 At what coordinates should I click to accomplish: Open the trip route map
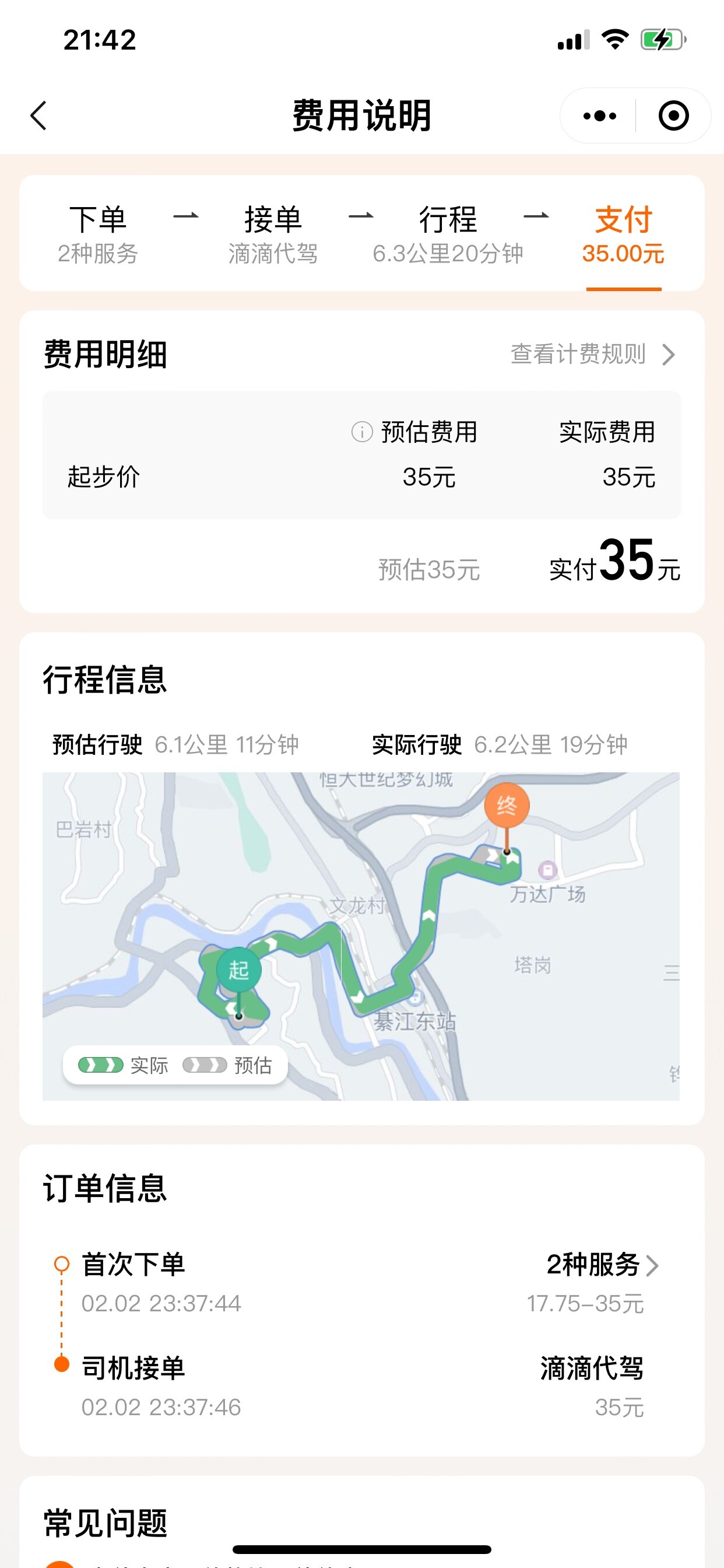point(361,936)
